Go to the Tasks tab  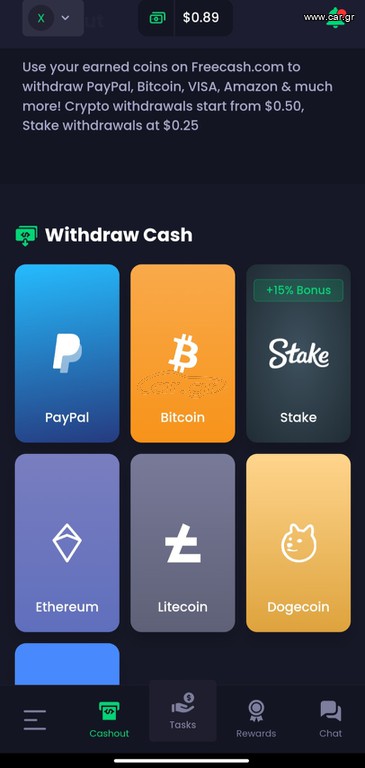pos(183,711)
